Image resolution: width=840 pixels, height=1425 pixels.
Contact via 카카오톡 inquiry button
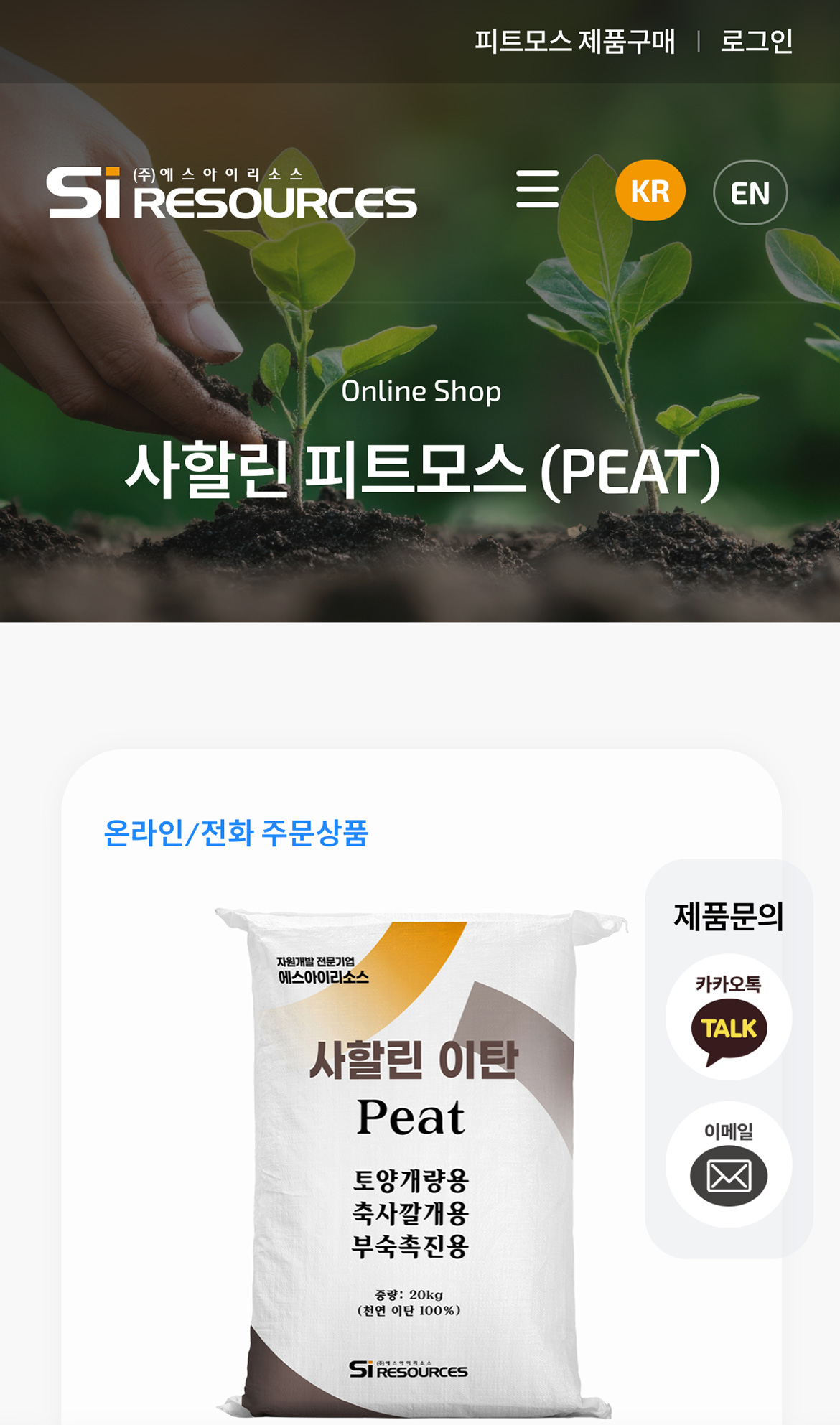728,1017
